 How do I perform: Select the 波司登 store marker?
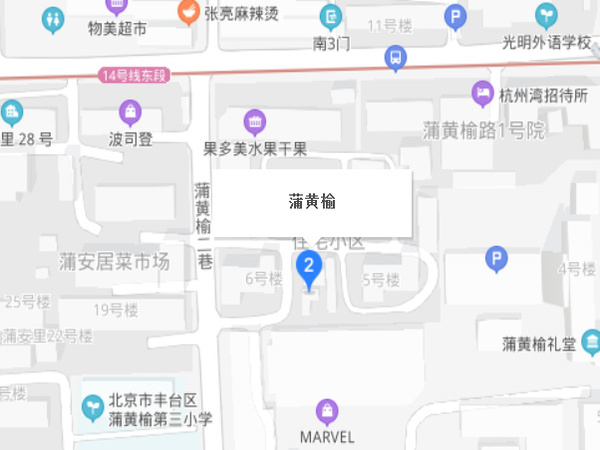click(130, 112)
